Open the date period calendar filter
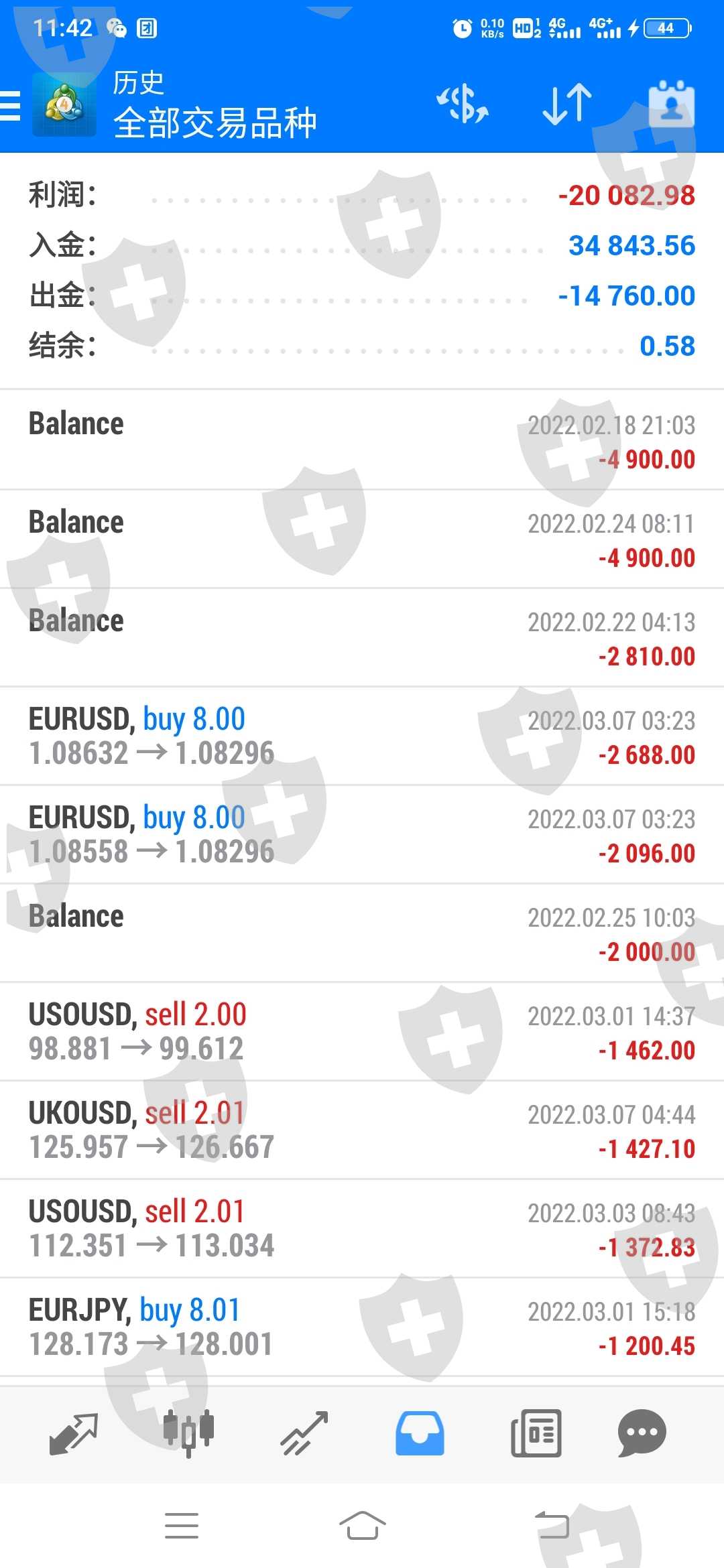 click(x=672, y=105)
